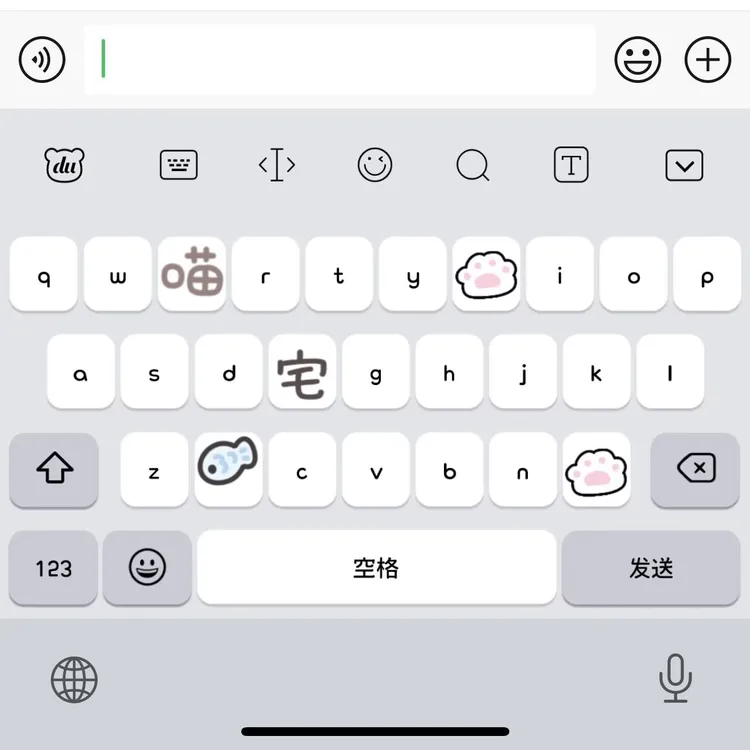Open the T text style tool
The height and width of the screenshot is (750, 750).
pyautogui.click(x=571, y=165)
